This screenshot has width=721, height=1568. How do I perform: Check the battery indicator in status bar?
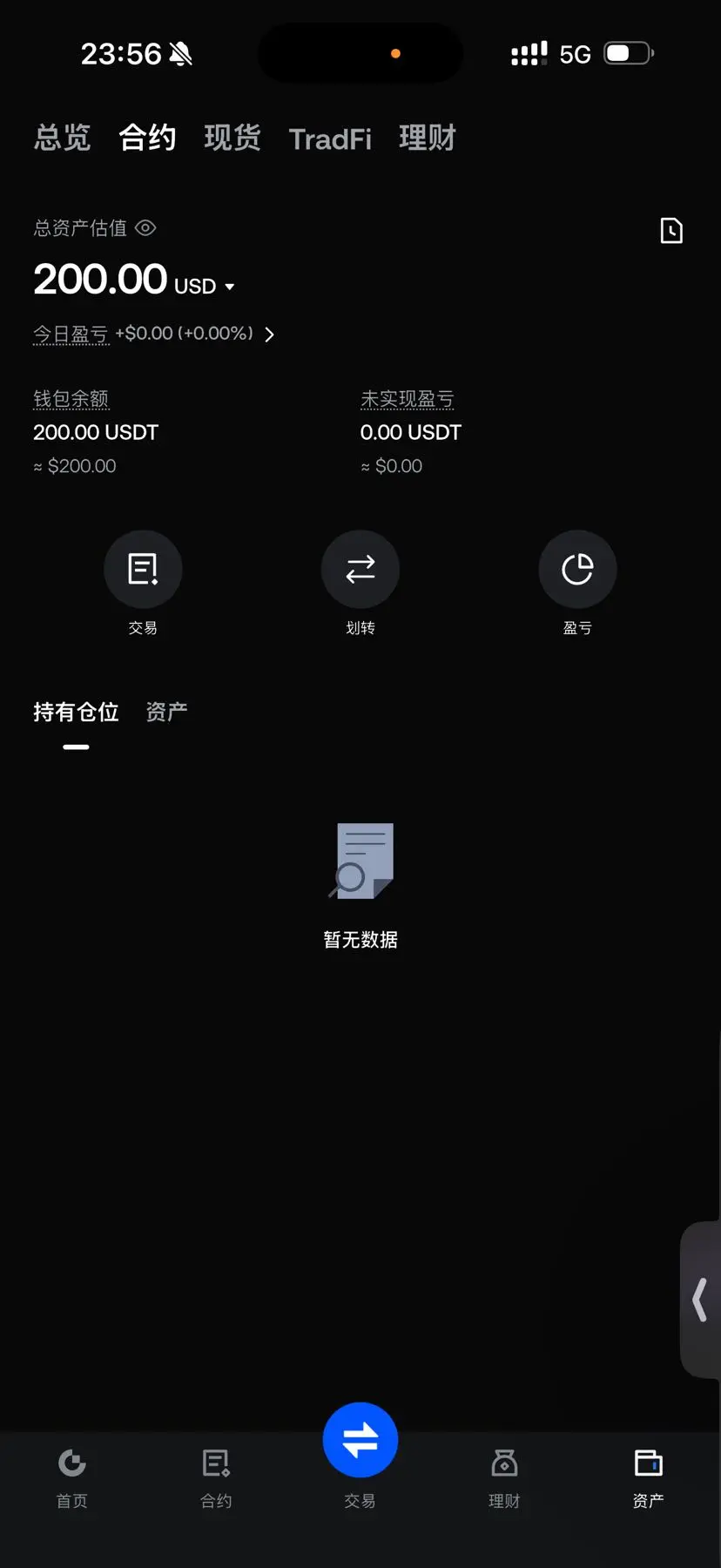(x=627, y=52)
